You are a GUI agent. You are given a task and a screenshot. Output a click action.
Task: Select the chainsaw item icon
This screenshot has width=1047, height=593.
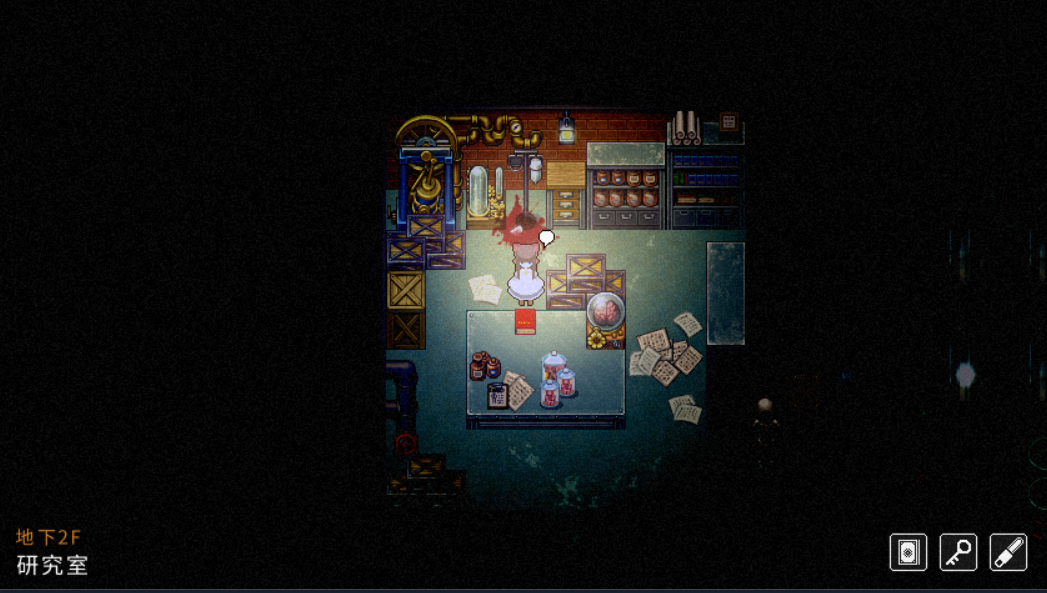1008,552
